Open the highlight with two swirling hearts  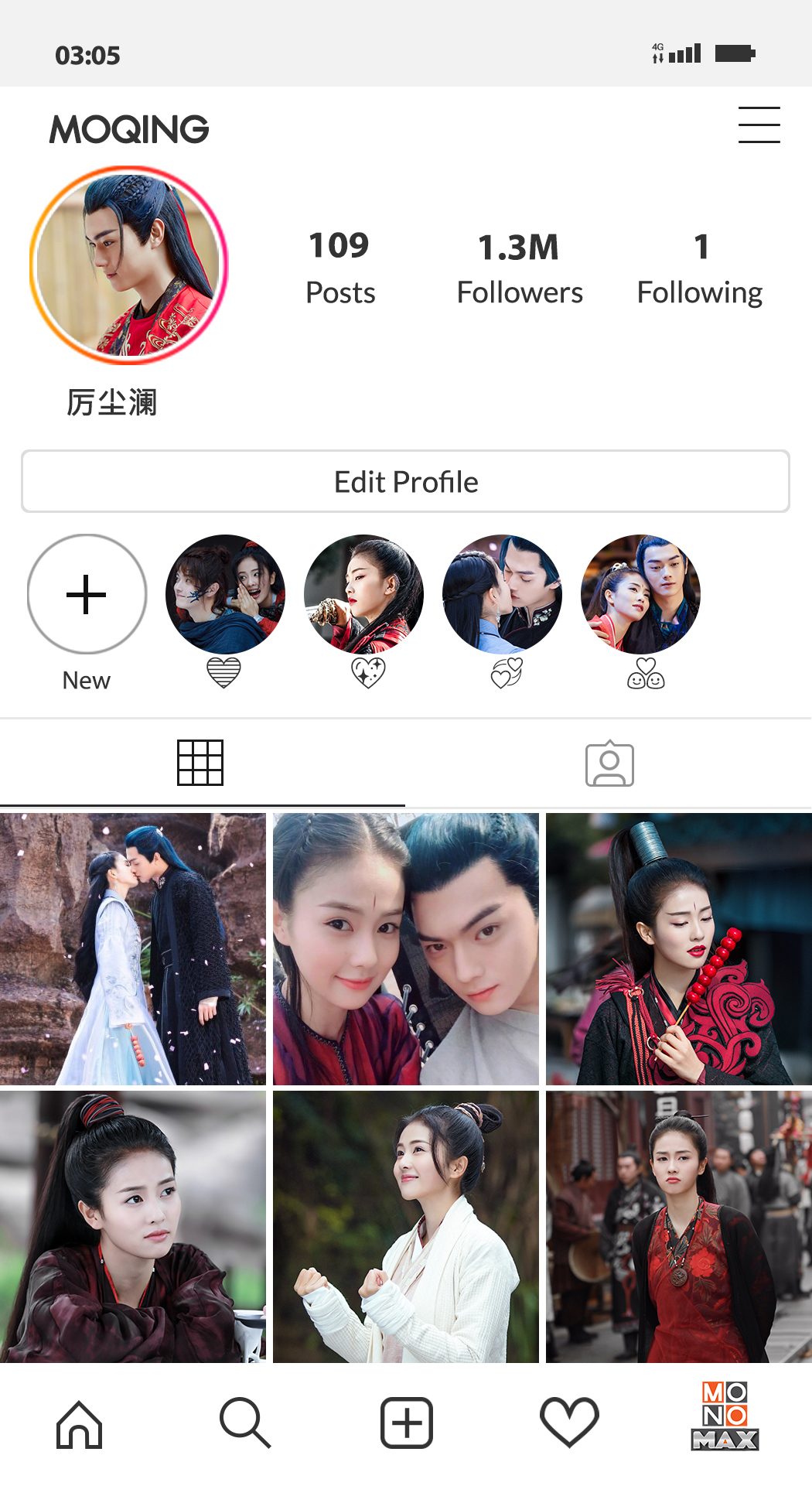click(x=502, y=594)
